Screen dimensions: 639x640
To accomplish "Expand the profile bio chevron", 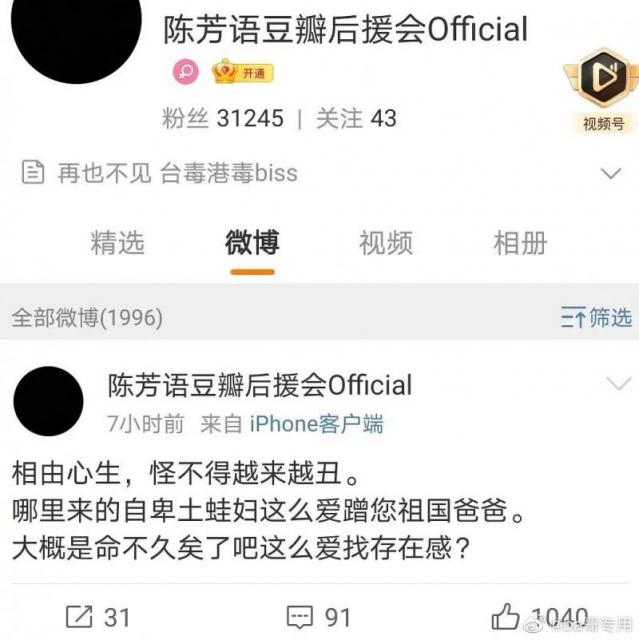I will coord(610,174).
